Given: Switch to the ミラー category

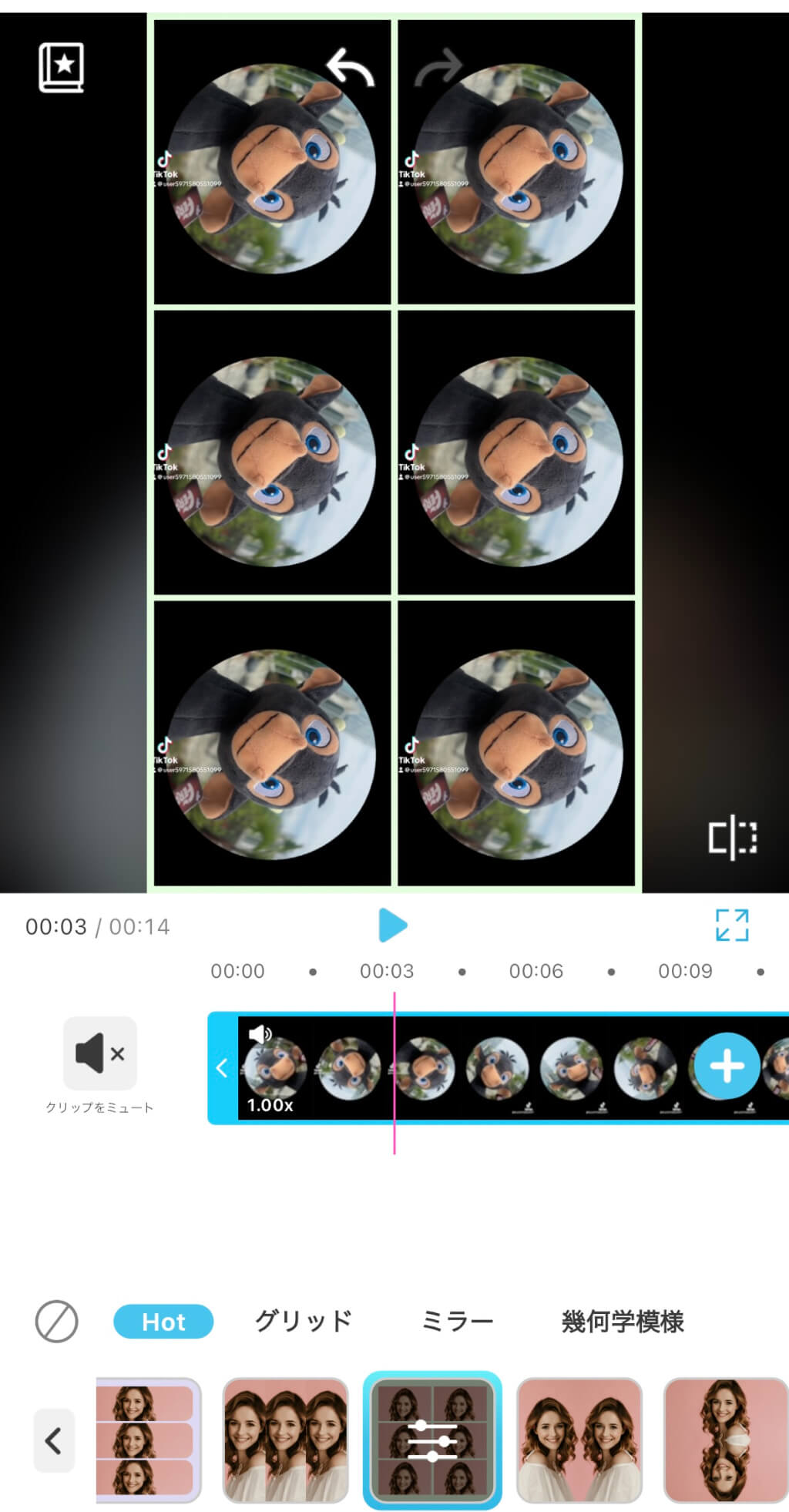Looking at the screenshot, I should (x=457, y=1322).
